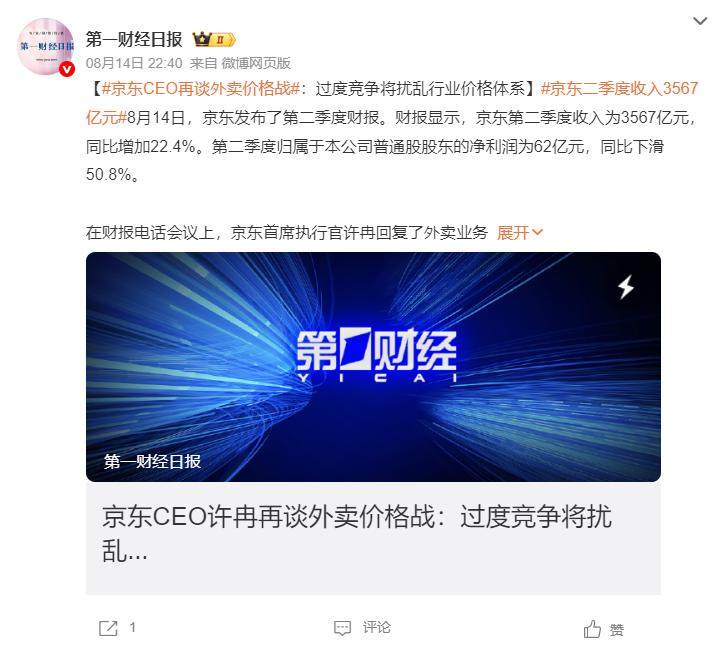Like this post with 赞
728x649 pixels.
point(605,629)
